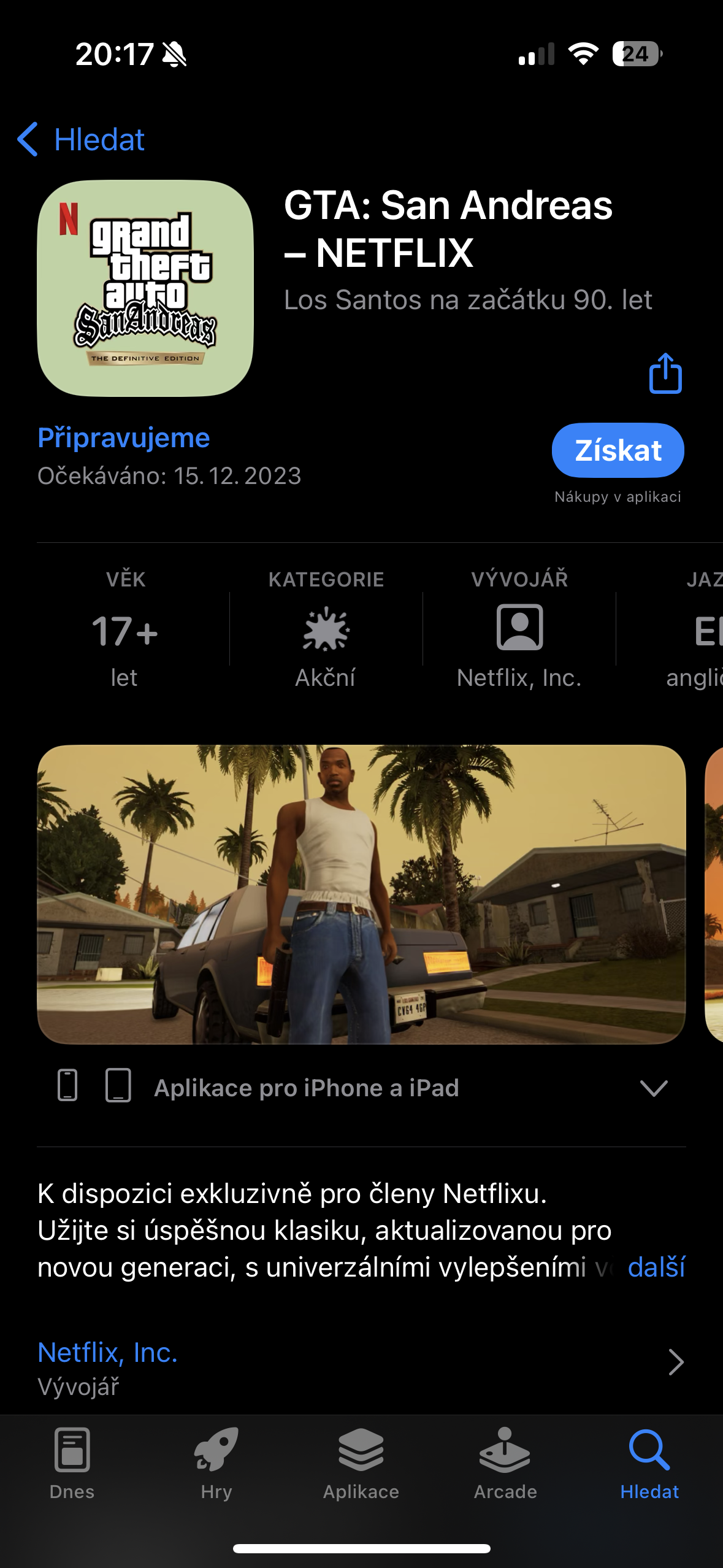
Task: Tap the Připravujeme link
Action: click(123, 437)
